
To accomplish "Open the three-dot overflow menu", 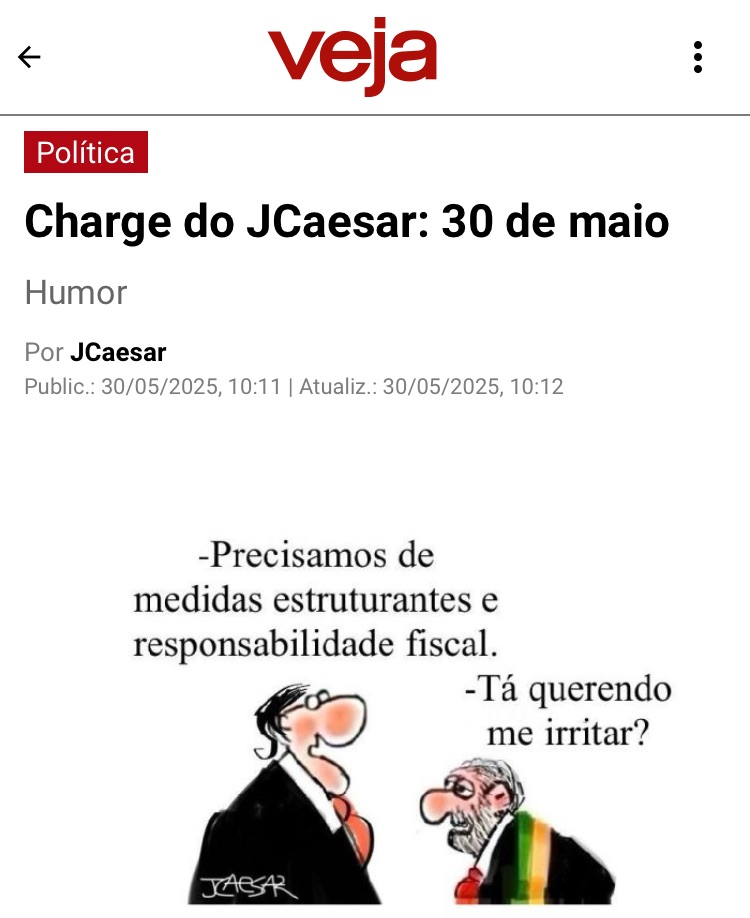I will [698, 57].
